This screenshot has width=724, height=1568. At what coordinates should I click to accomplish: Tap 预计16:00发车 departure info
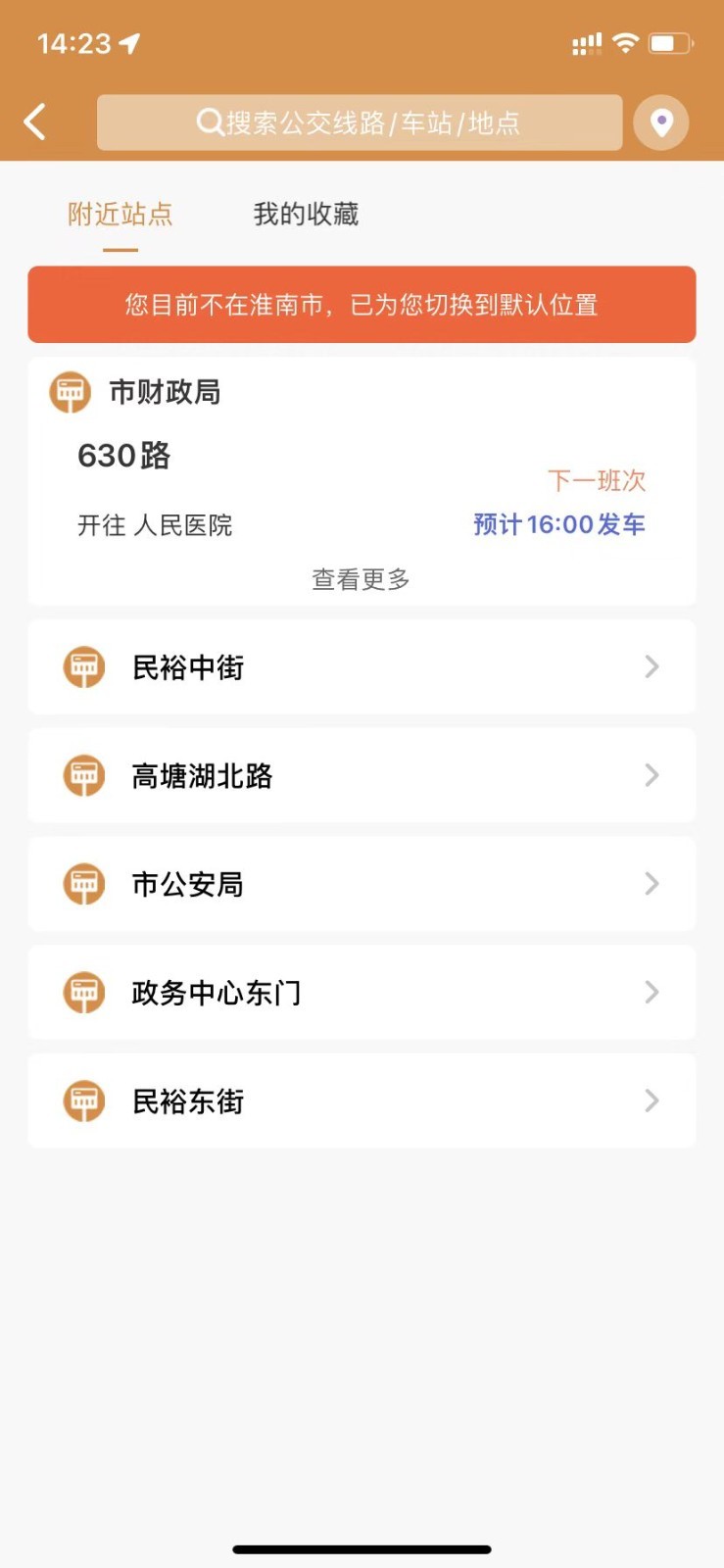tap(557, 524)
